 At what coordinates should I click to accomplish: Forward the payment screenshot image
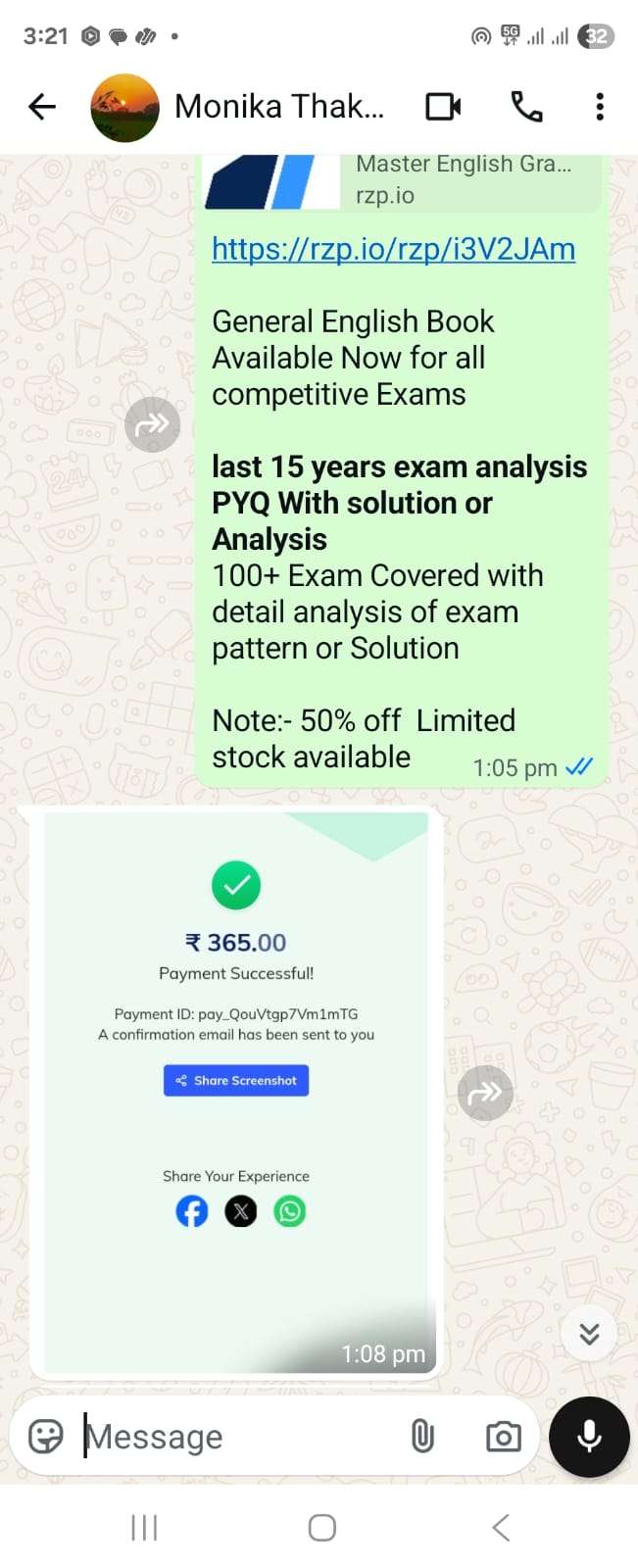pyautogui.click(x=485, y=1093)
